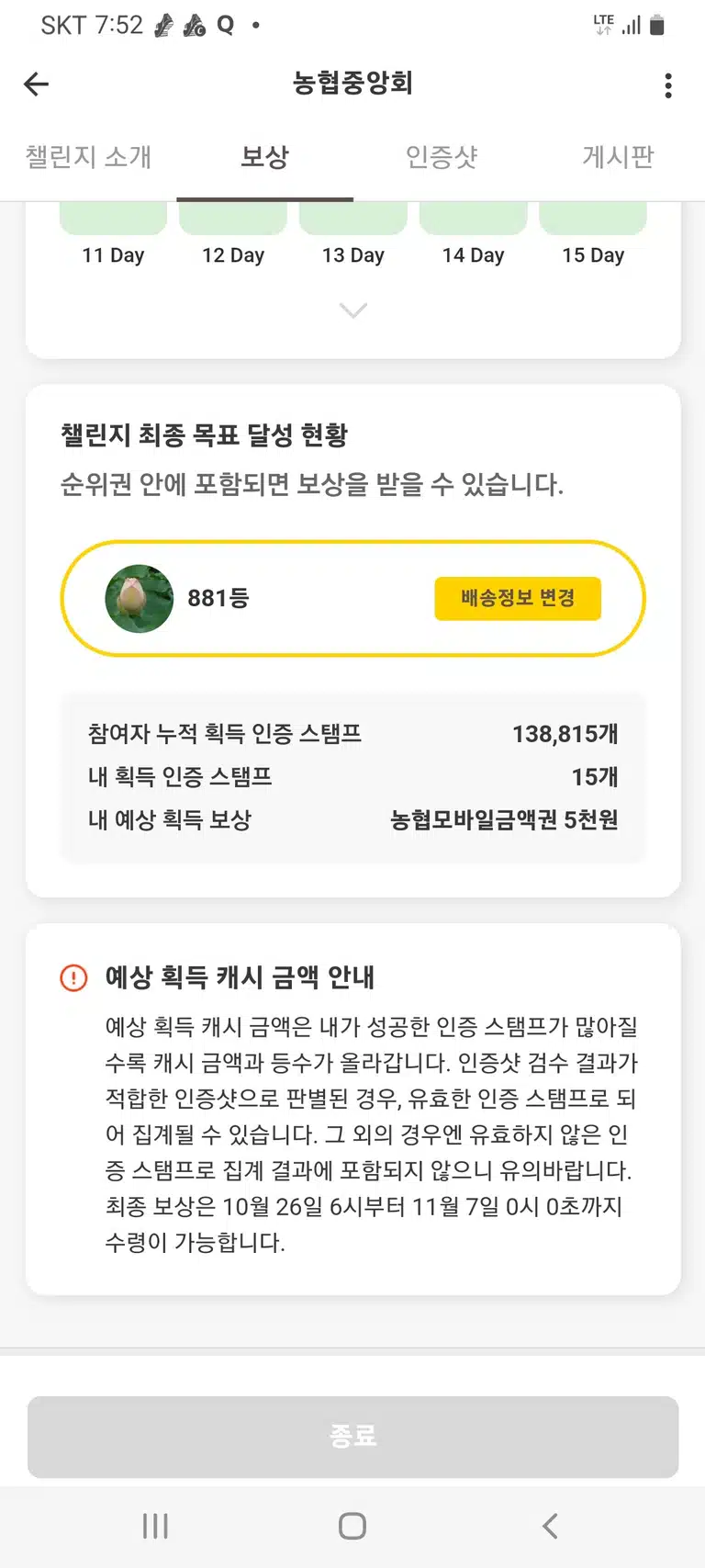Open the three-dot overflow menu
705x1568 pixels.
click(668, 85)
